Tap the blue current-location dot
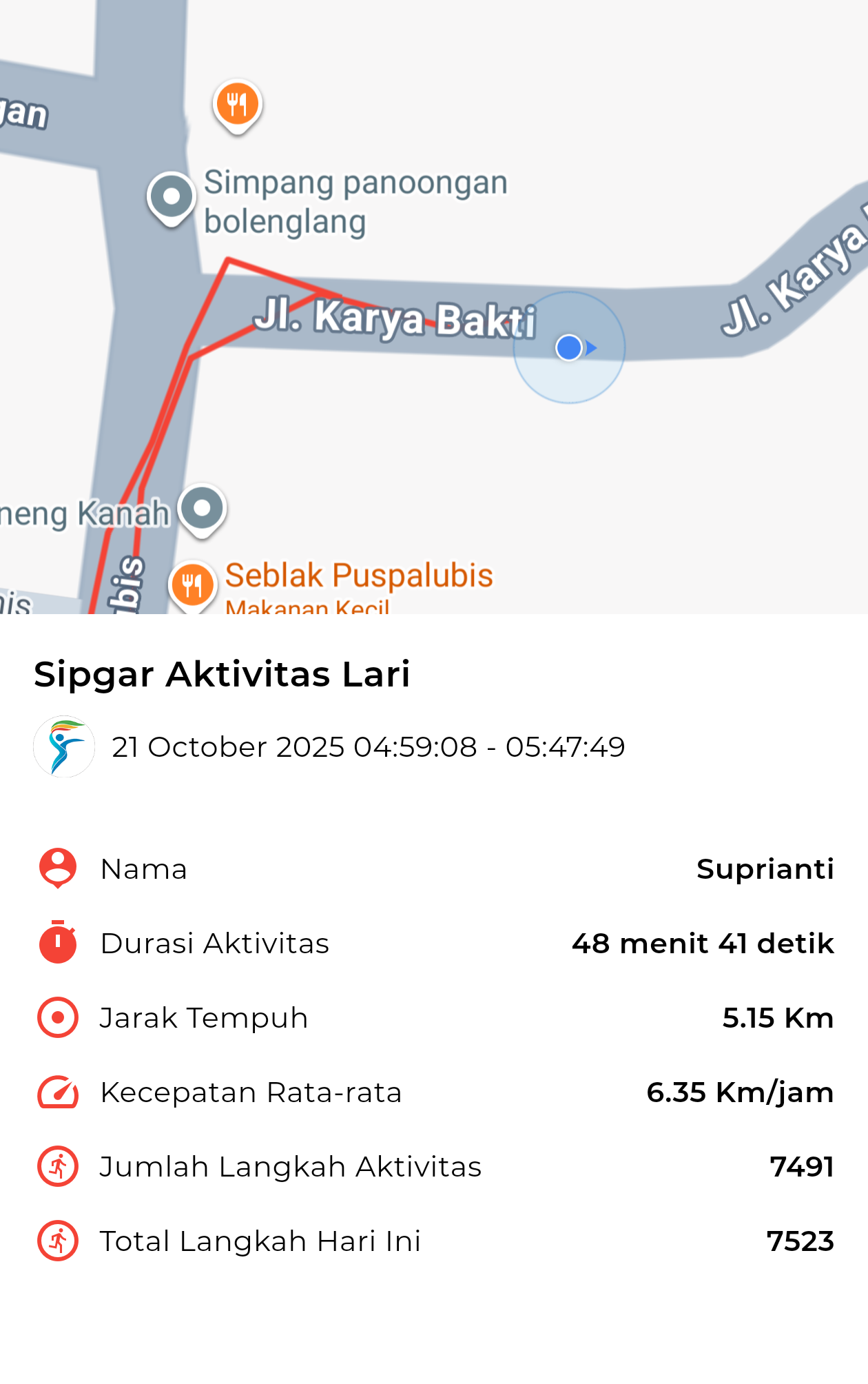Screen dimensions: 868x1384 click(569, 347)
